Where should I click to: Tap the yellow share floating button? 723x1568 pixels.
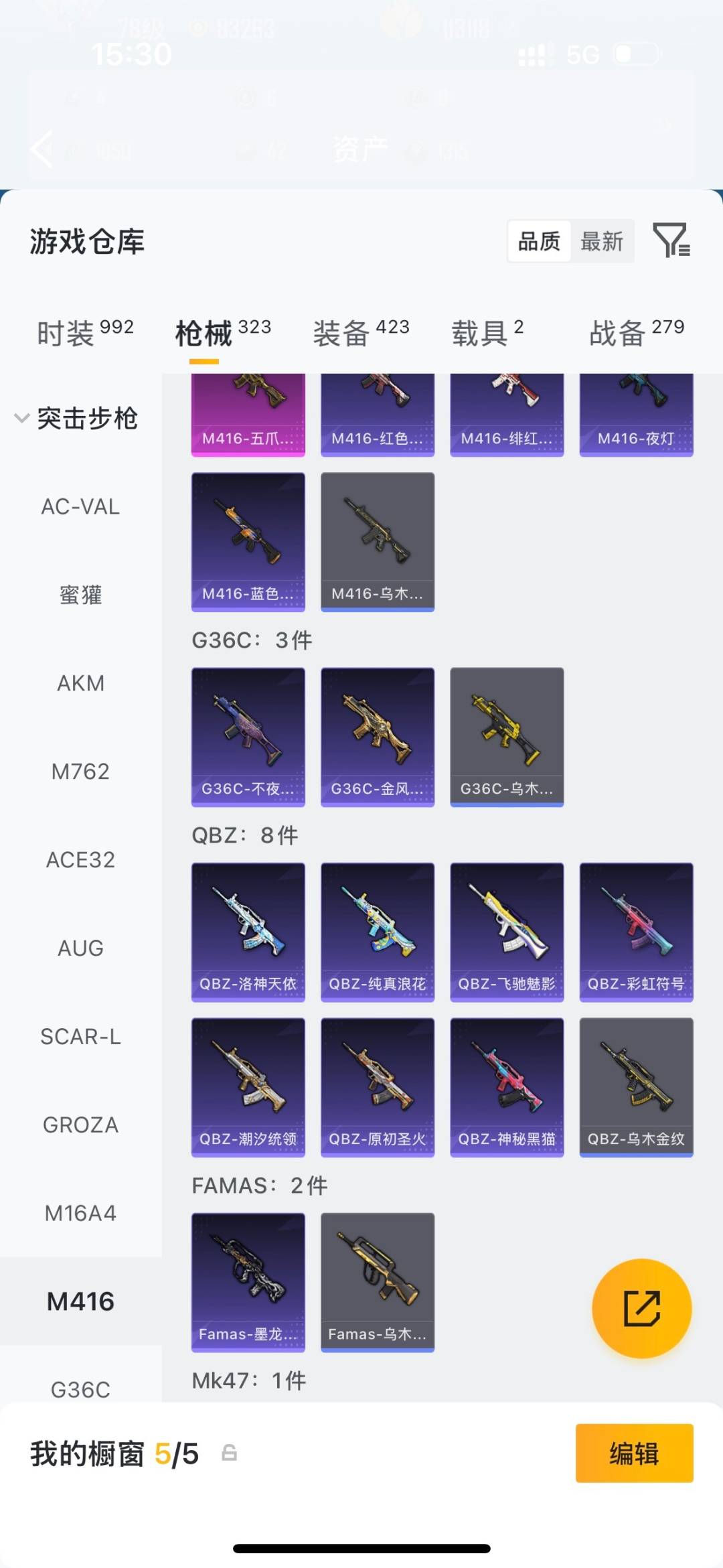(x=641, y=1308)
